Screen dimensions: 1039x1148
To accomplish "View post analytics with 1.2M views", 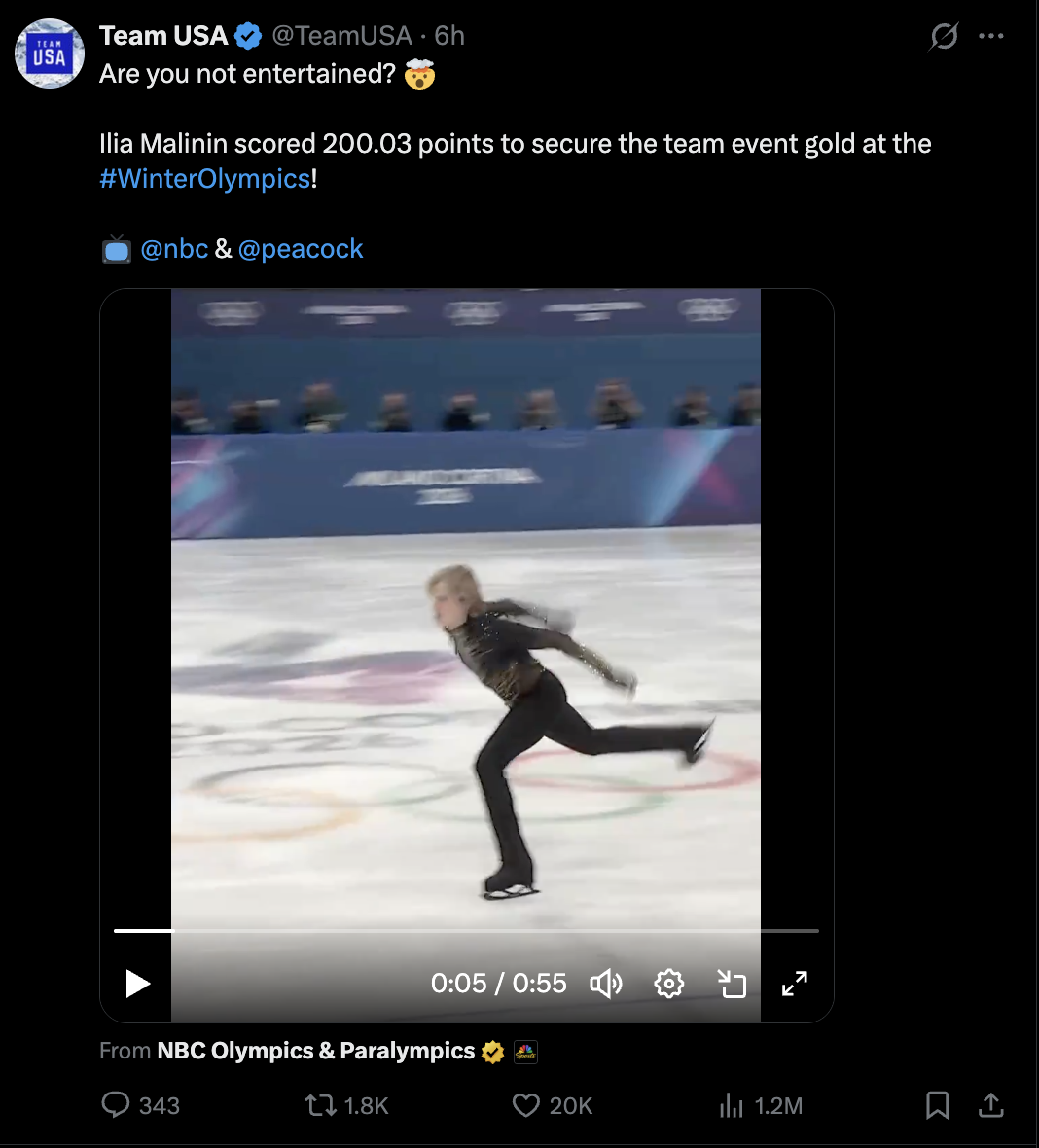I will click(732, 1105).
